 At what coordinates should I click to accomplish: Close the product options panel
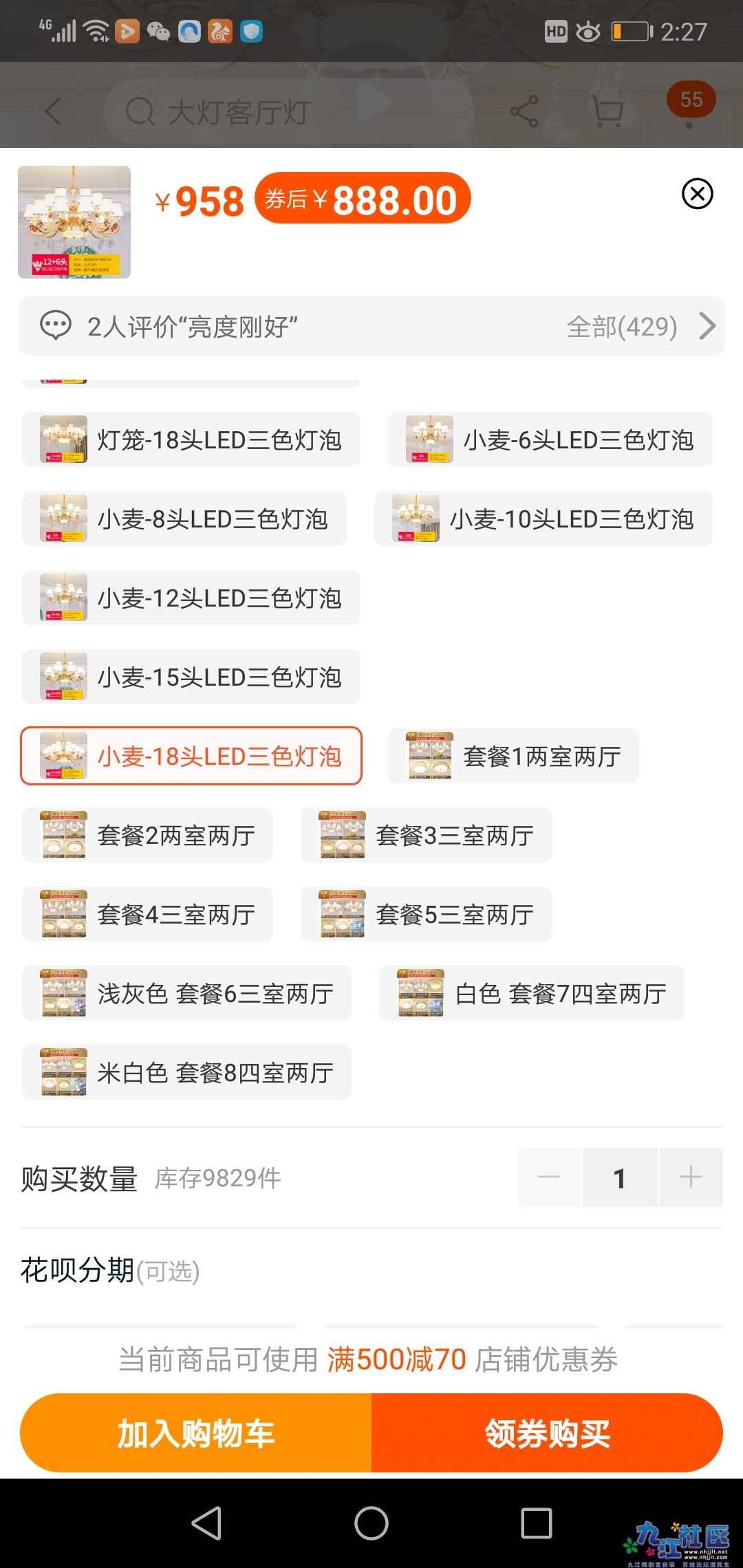(697, 194)
